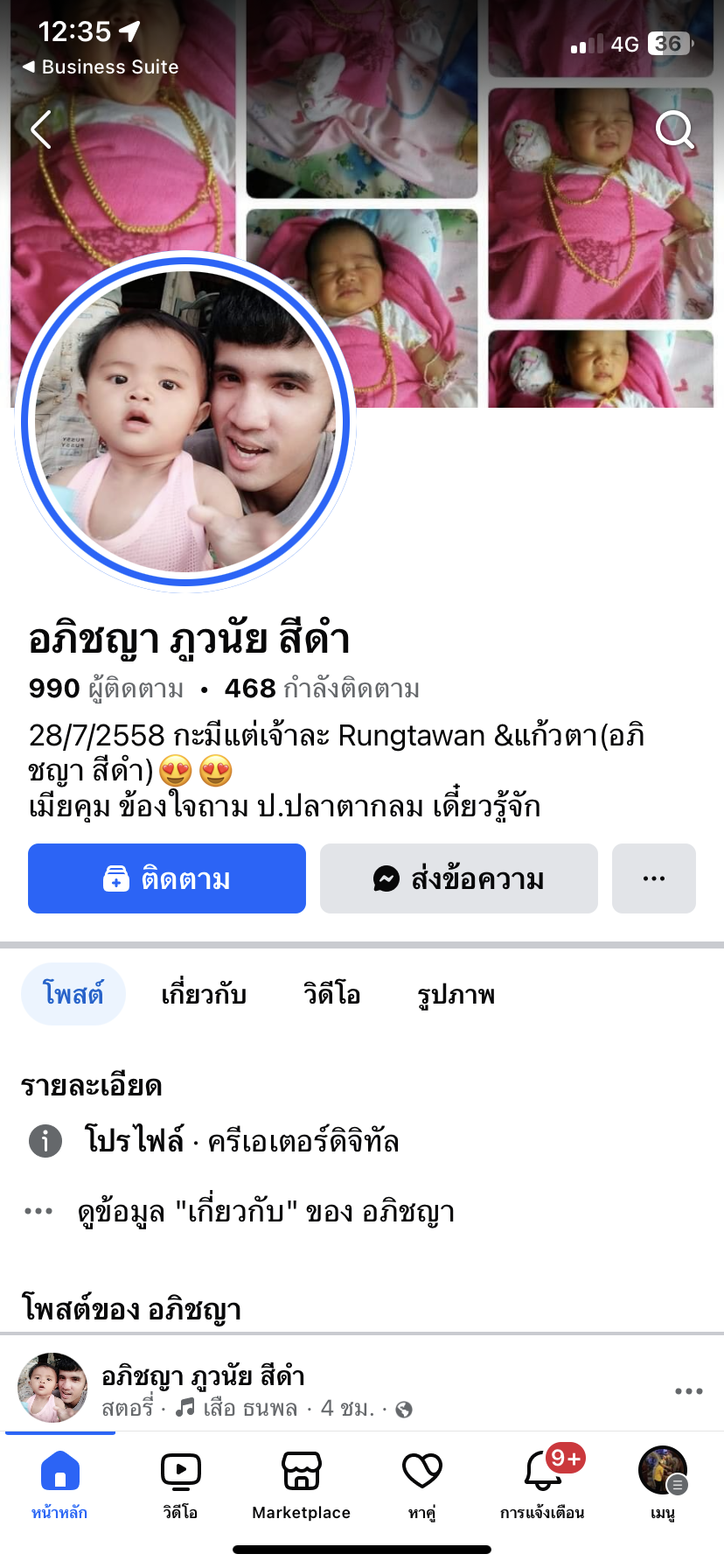The image size is (724, 1568).
Task: Tap the ติดตาม follow button
Action: point(167,878)
